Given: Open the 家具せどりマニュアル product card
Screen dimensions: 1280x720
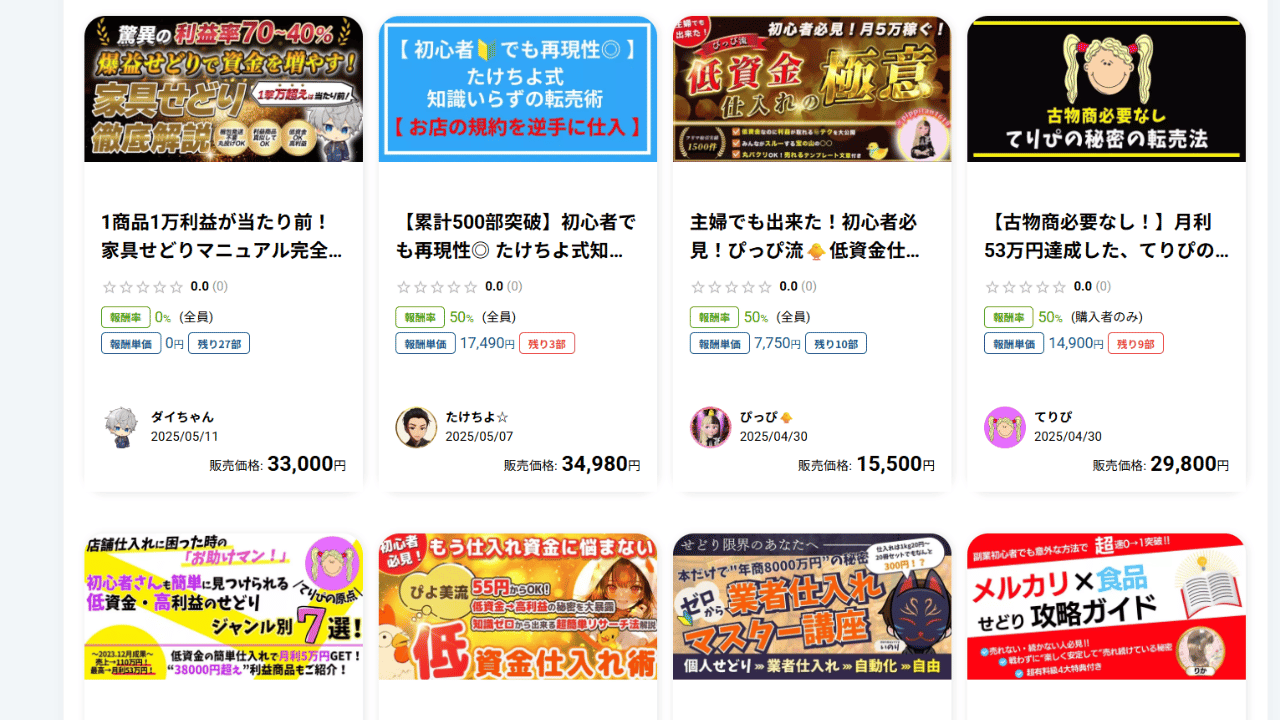Looking at the screenshot, I should pos(222,235).
